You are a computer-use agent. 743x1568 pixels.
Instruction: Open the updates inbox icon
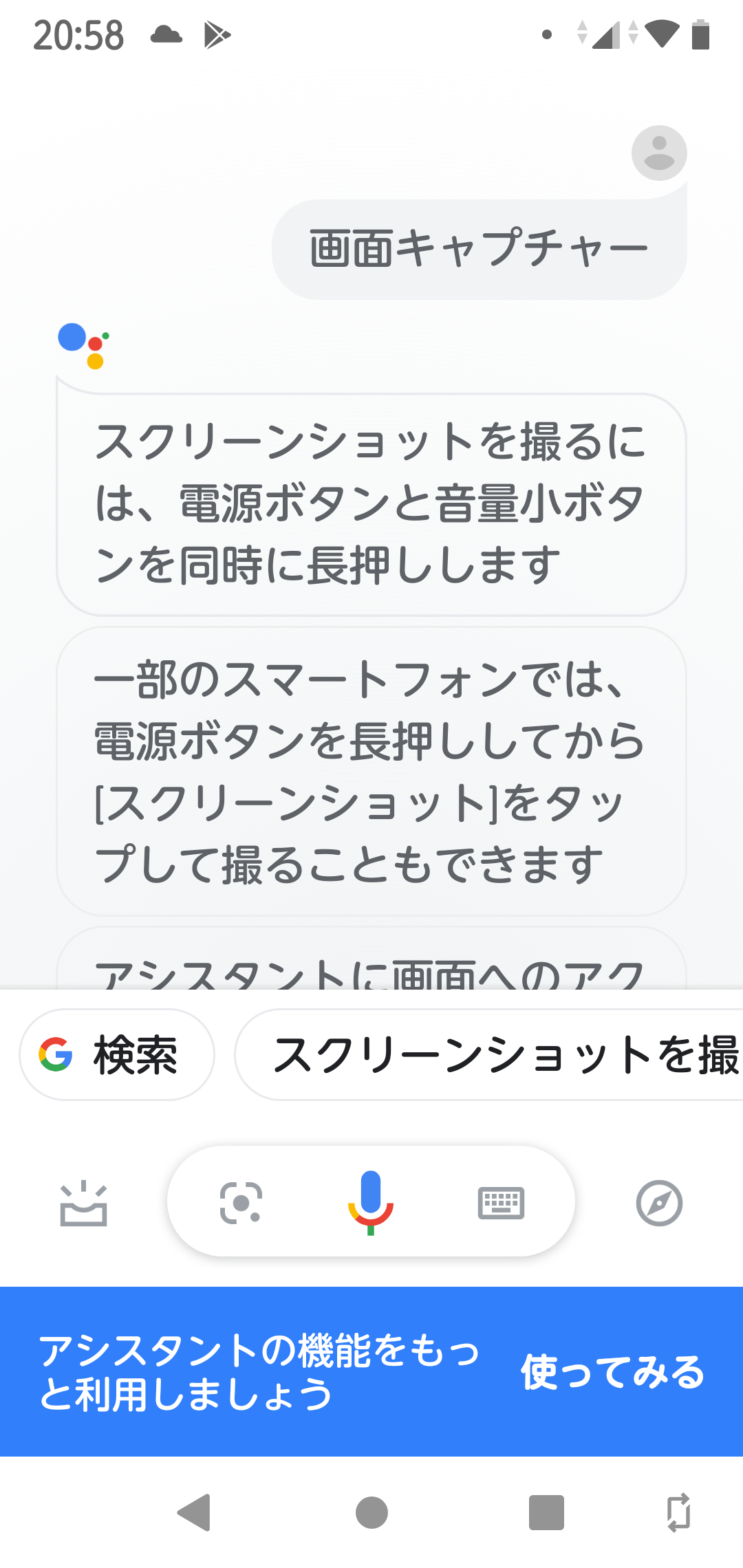[83, 1204]
